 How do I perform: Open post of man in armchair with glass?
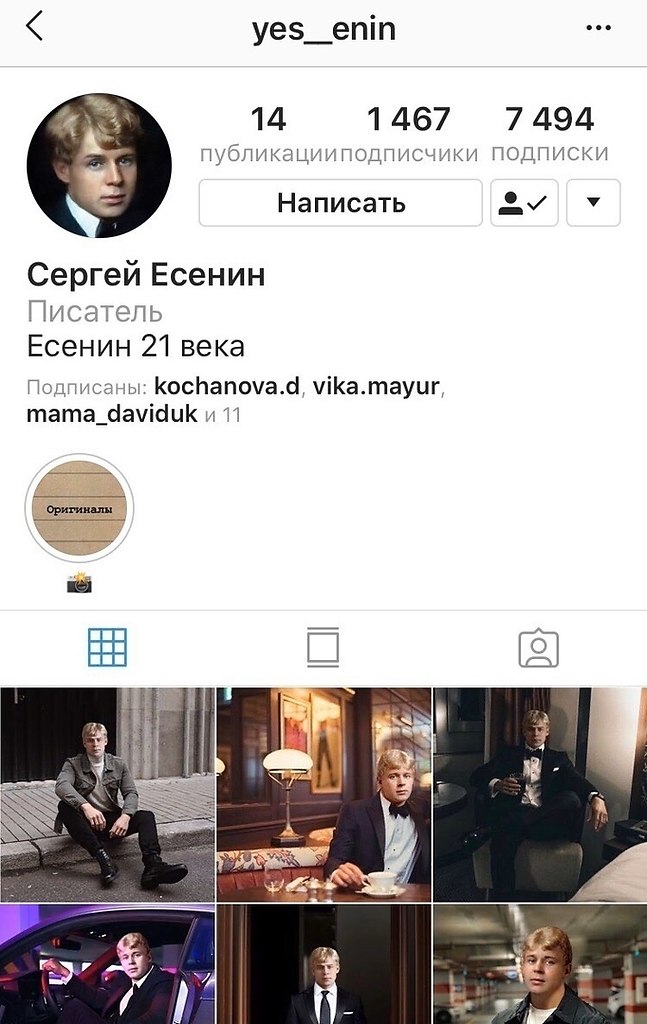540,794
